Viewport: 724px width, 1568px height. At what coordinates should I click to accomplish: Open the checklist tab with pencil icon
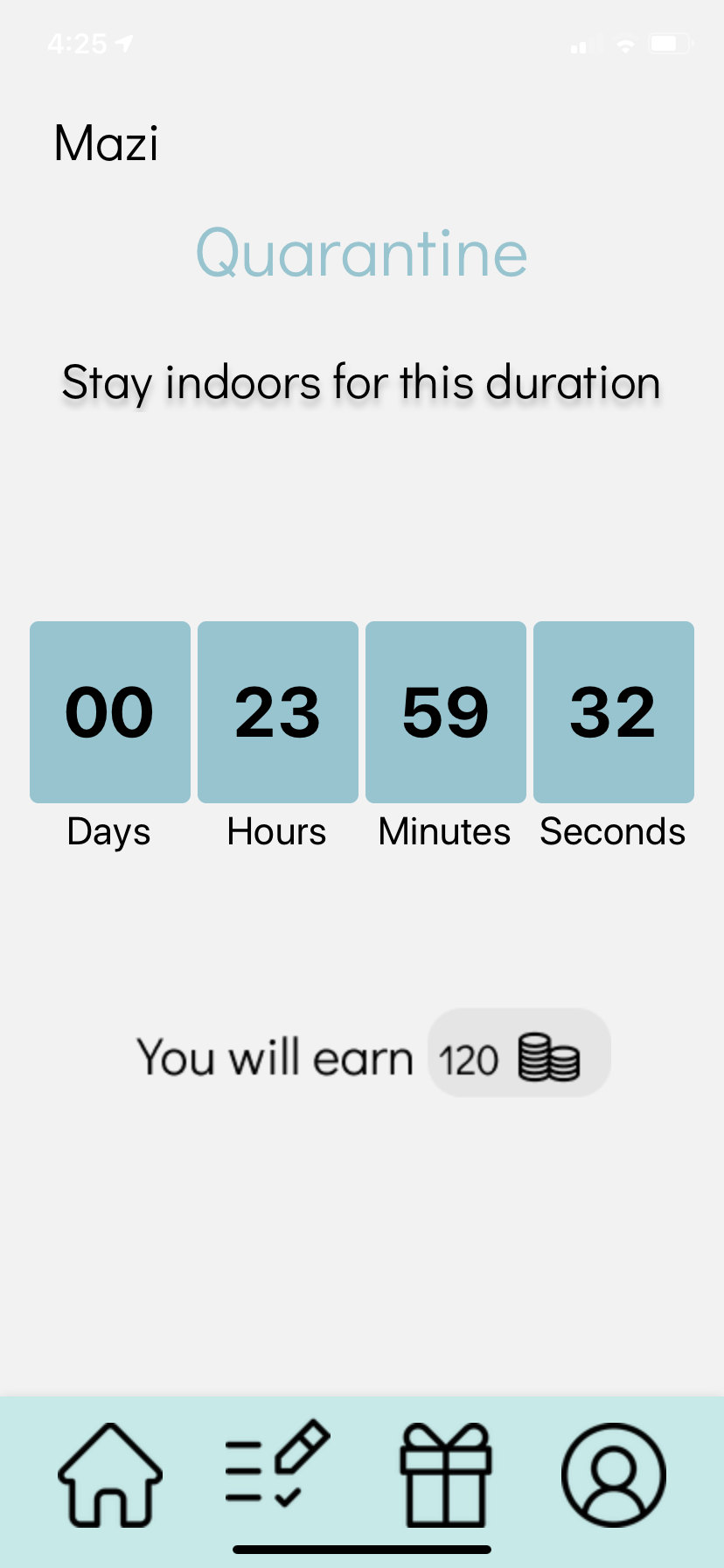pos(277,1466)
